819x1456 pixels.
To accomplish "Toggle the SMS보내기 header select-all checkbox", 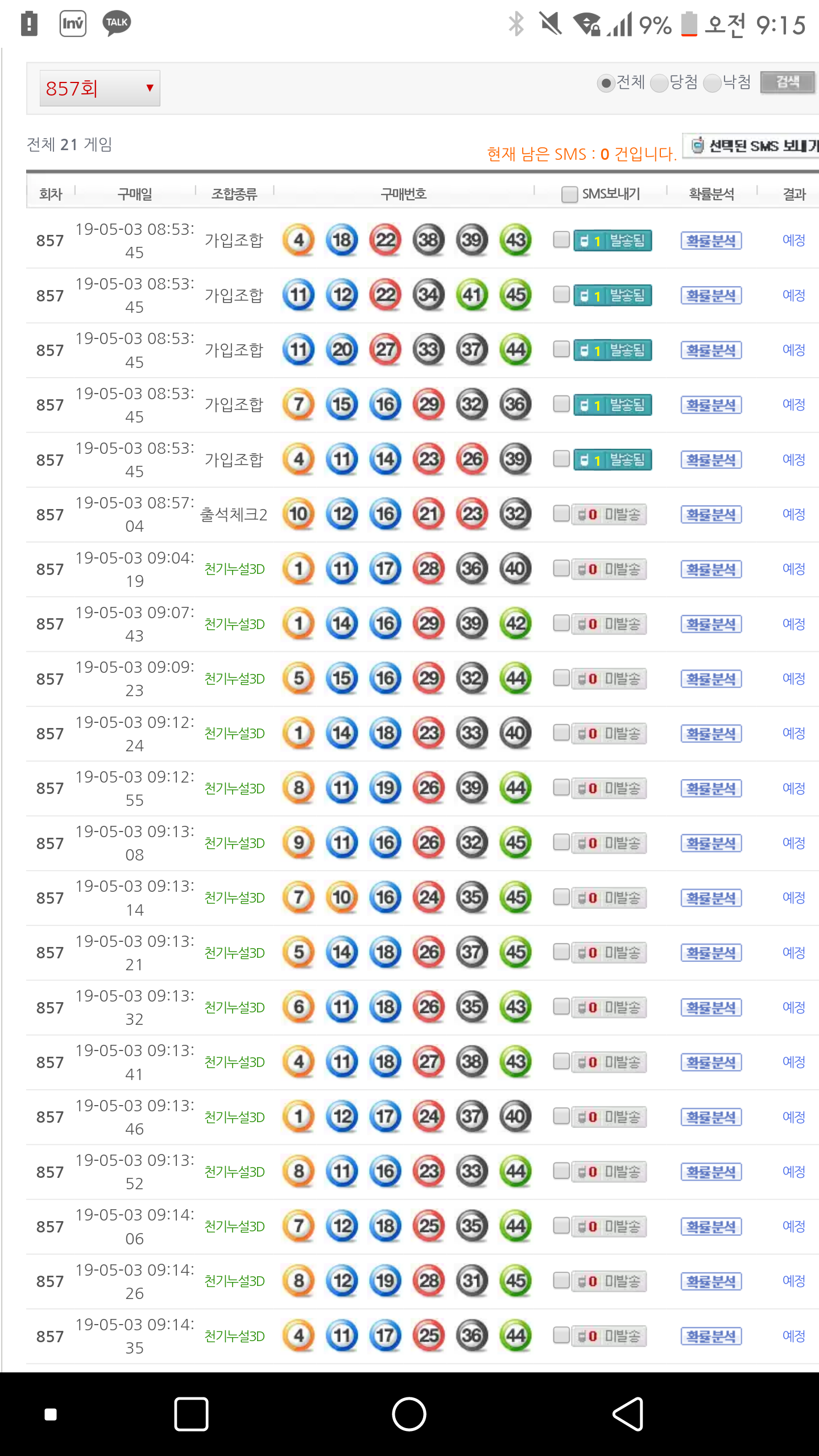I will [x=569, y=195].
